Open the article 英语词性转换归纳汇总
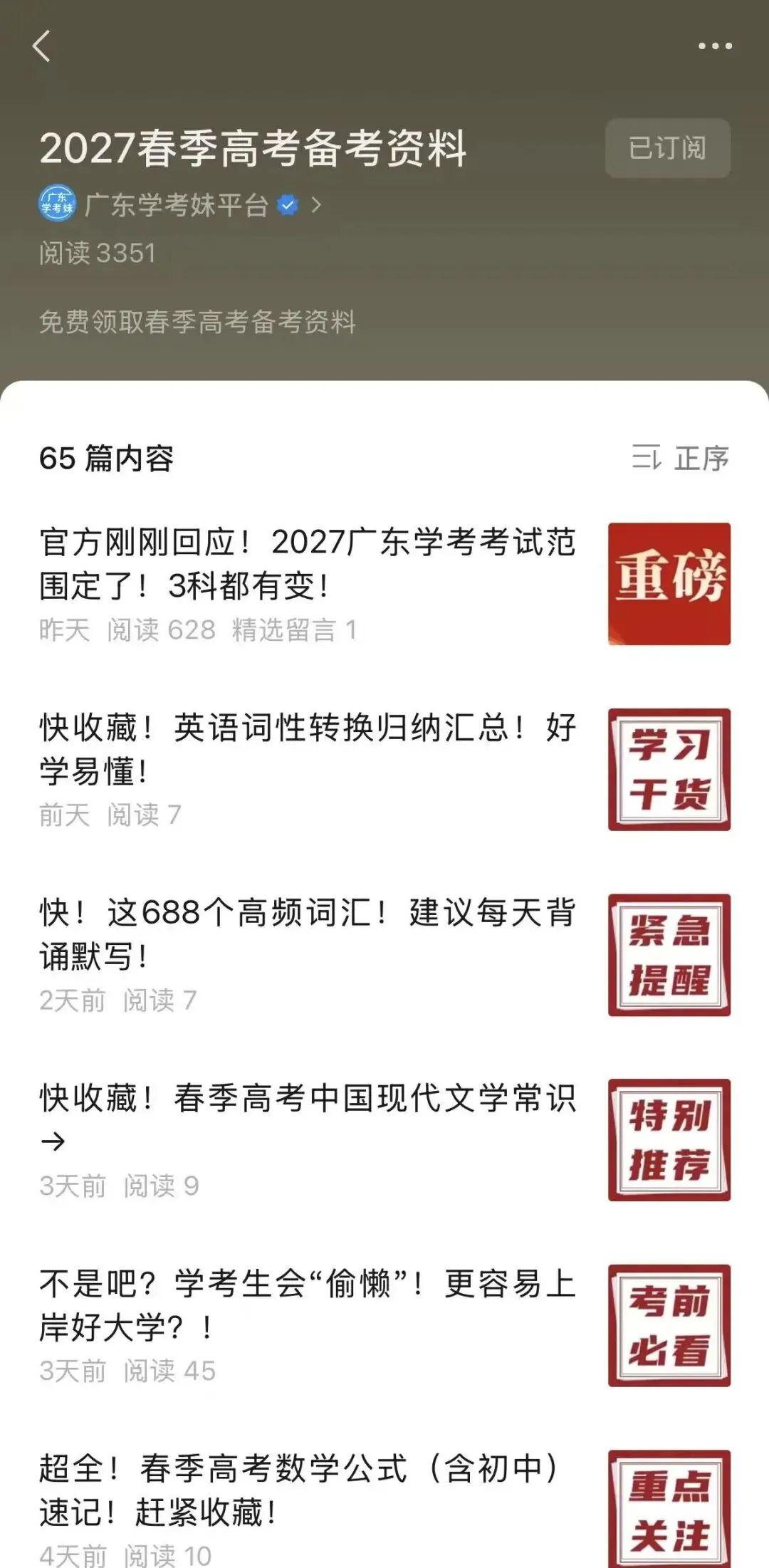This screenshot has width=769, height=1568. coord(384,770)
